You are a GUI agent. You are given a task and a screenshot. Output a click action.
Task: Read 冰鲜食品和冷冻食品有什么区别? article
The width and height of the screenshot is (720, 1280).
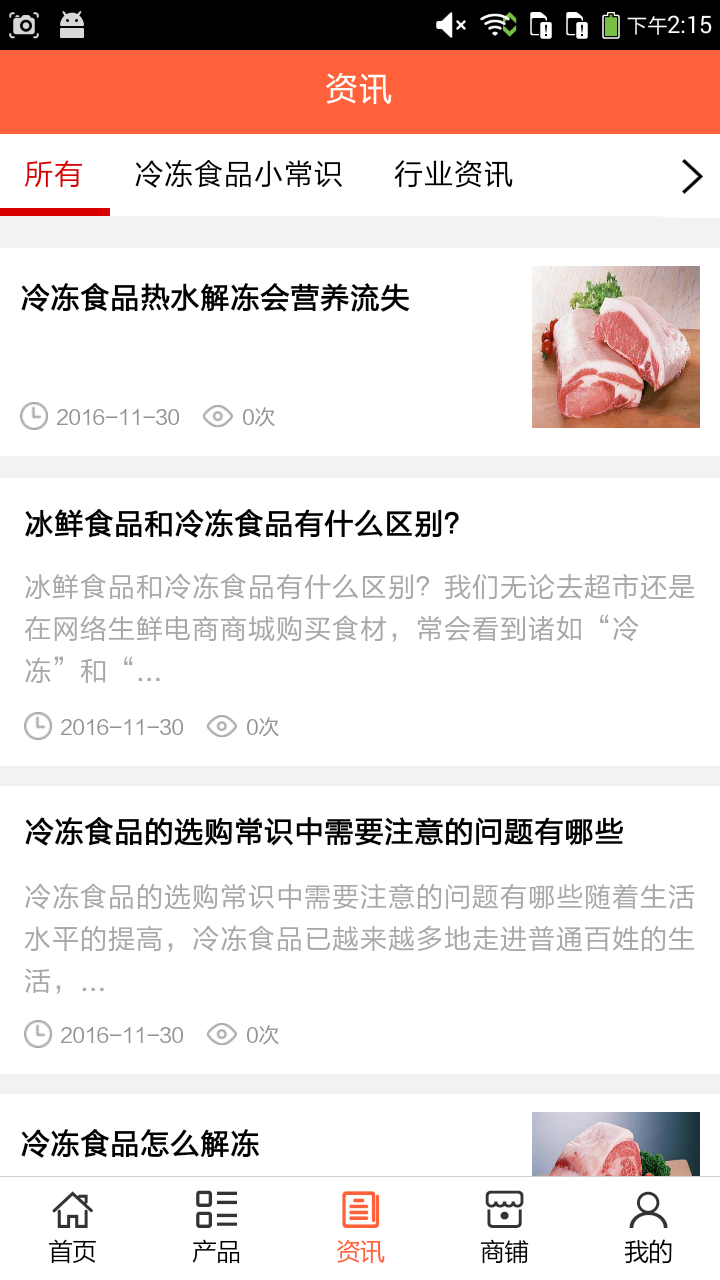pos(242,524)
